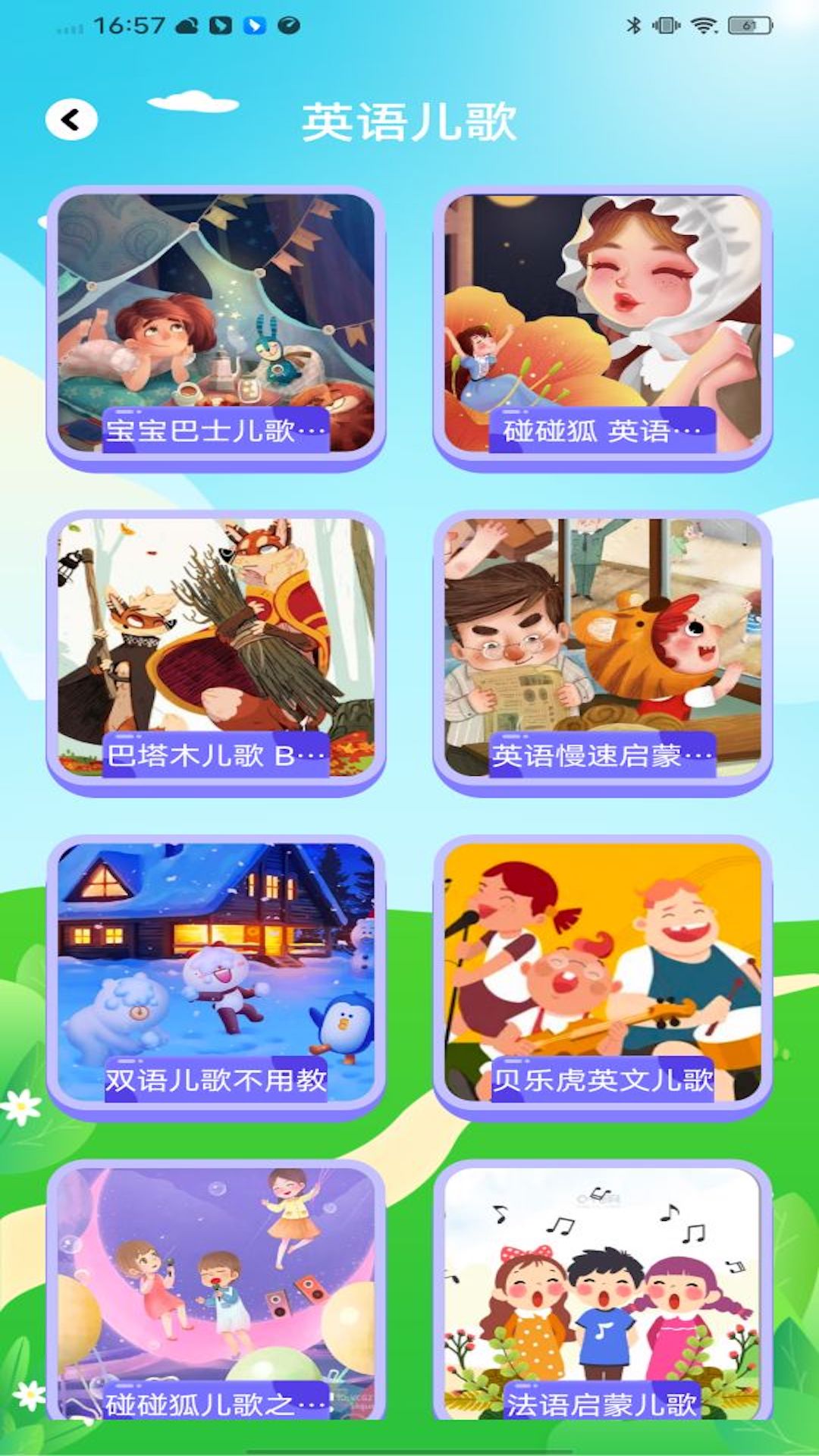
Task: View the 双语儿歌不用教 collection
Action: [x=216, y=977]
